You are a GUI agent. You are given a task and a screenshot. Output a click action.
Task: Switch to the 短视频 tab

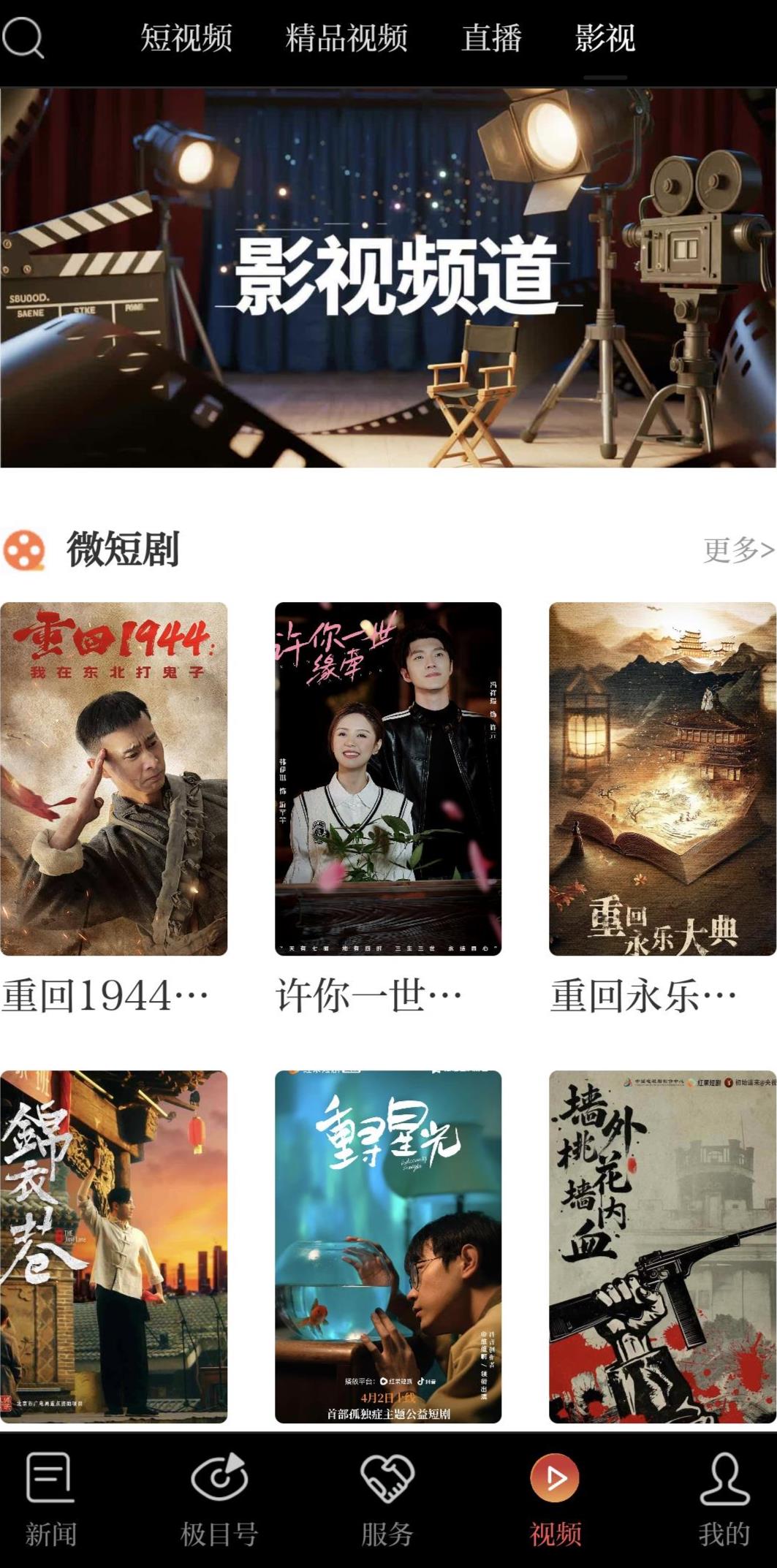186,38
